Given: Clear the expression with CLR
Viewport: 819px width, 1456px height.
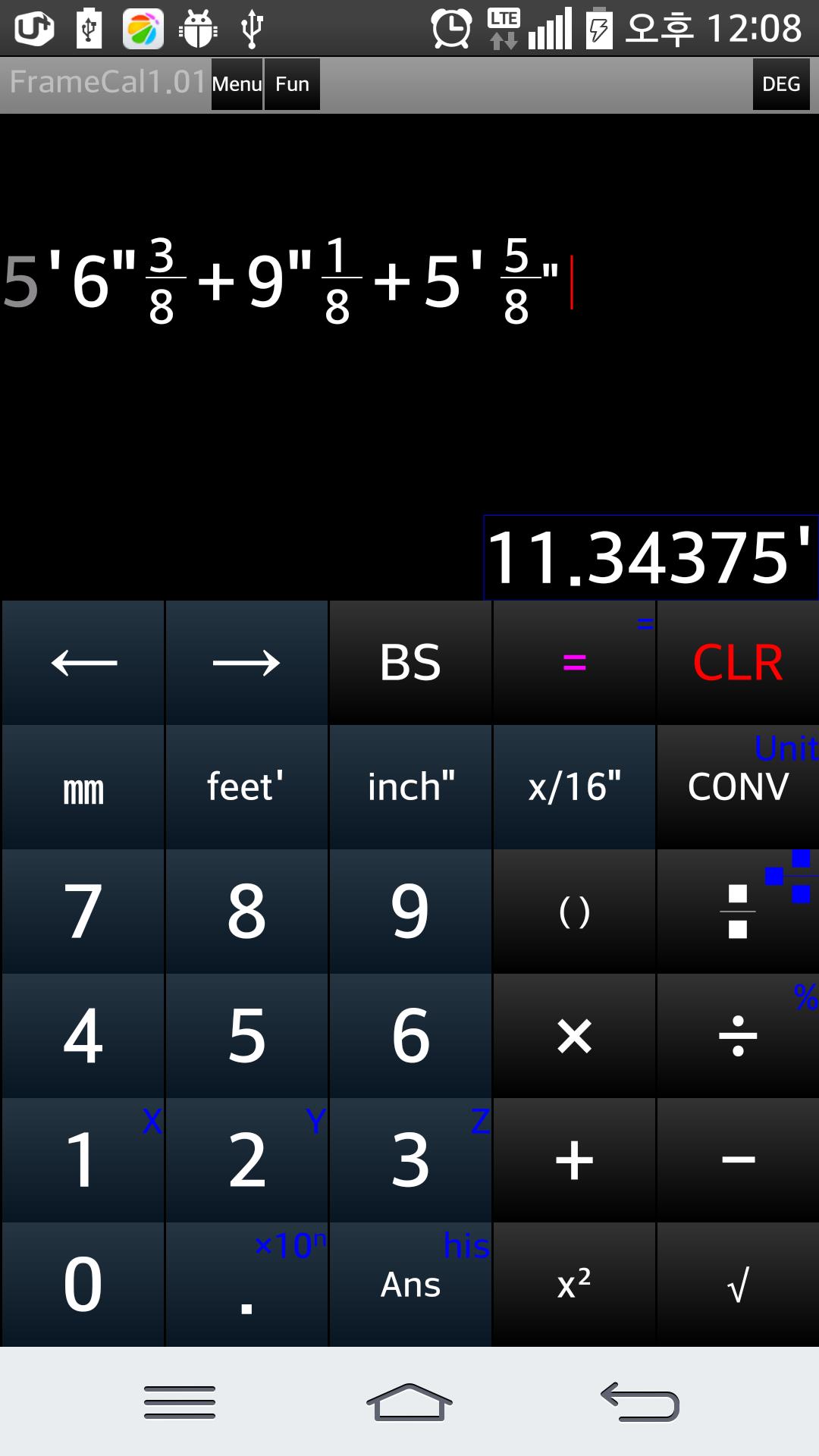Looking at the screenshot, I should point(738,663).
